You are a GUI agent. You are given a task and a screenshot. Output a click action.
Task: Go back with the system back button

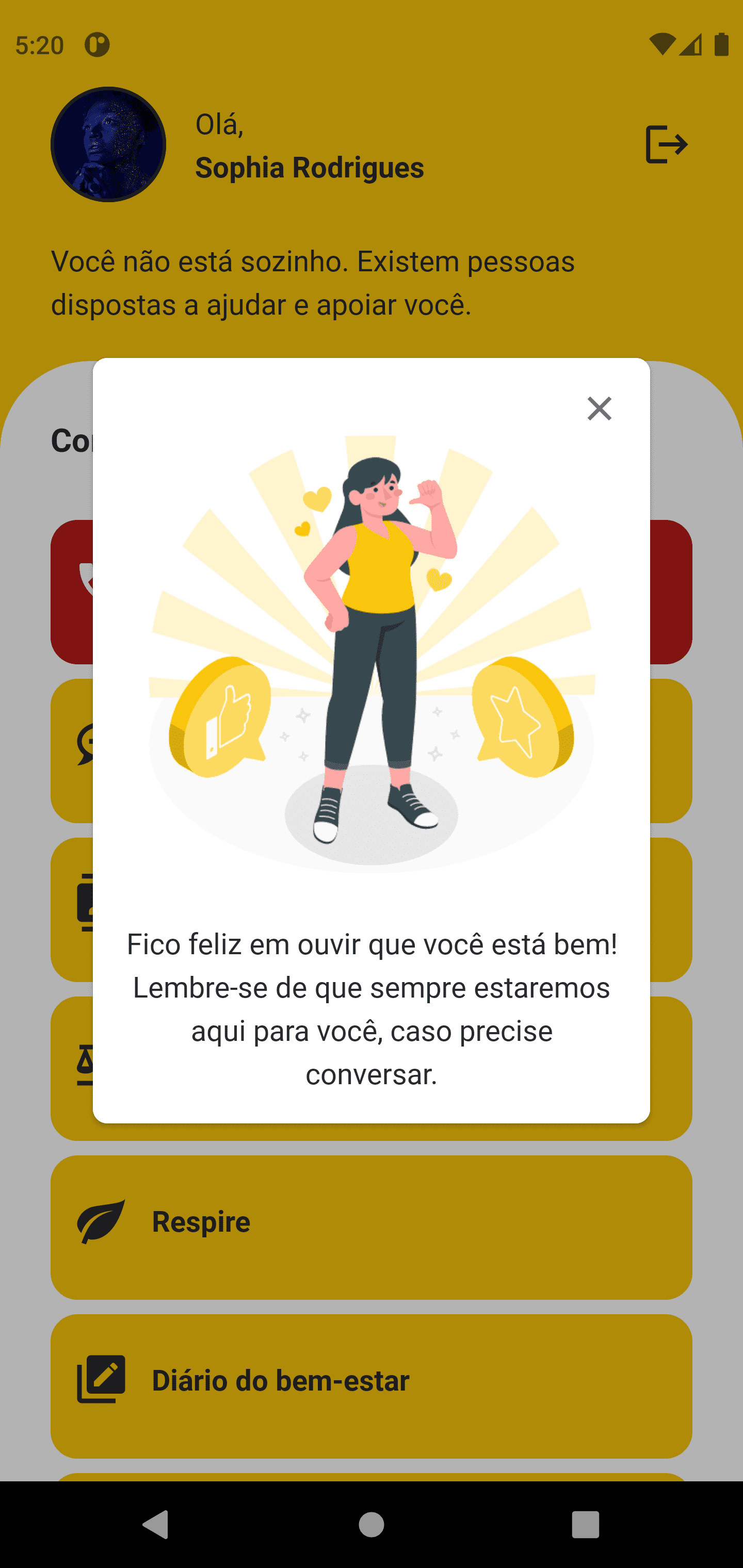(155, 1525)
